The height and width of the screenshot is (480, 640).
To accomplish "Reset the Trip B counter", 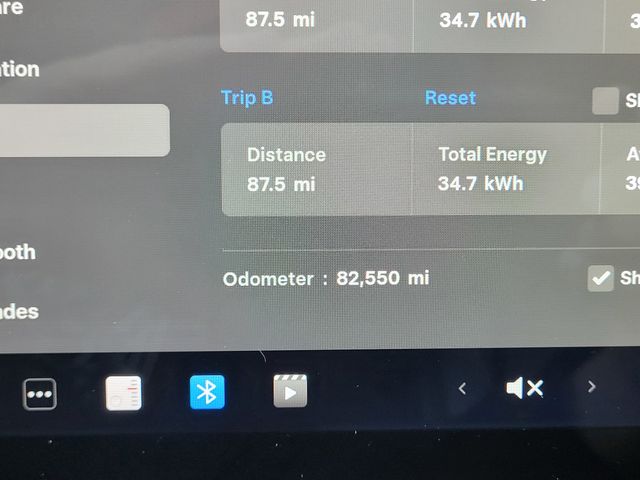I will (x=450, y=98).
